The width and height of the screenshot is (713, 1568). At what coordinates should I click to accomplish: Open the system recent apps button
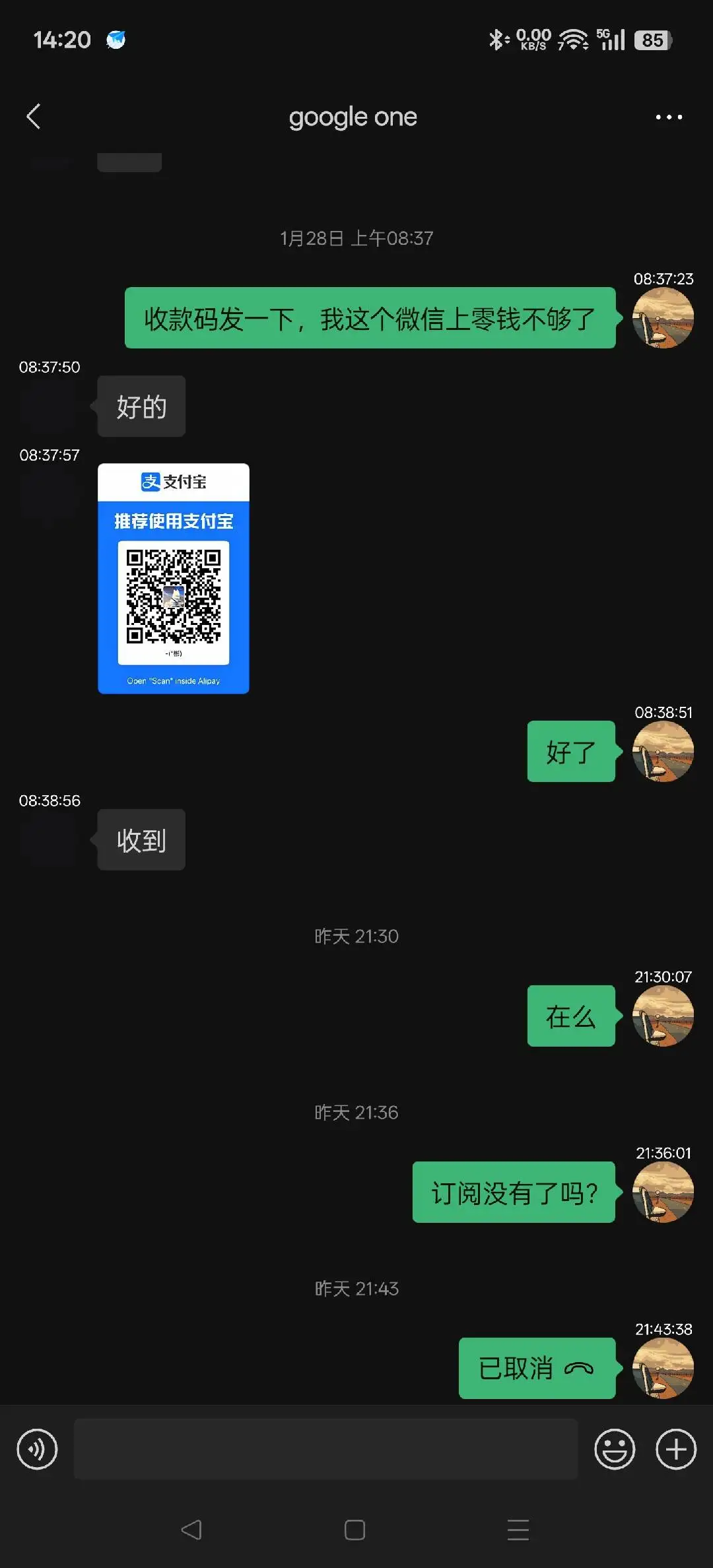[518, 1530]
